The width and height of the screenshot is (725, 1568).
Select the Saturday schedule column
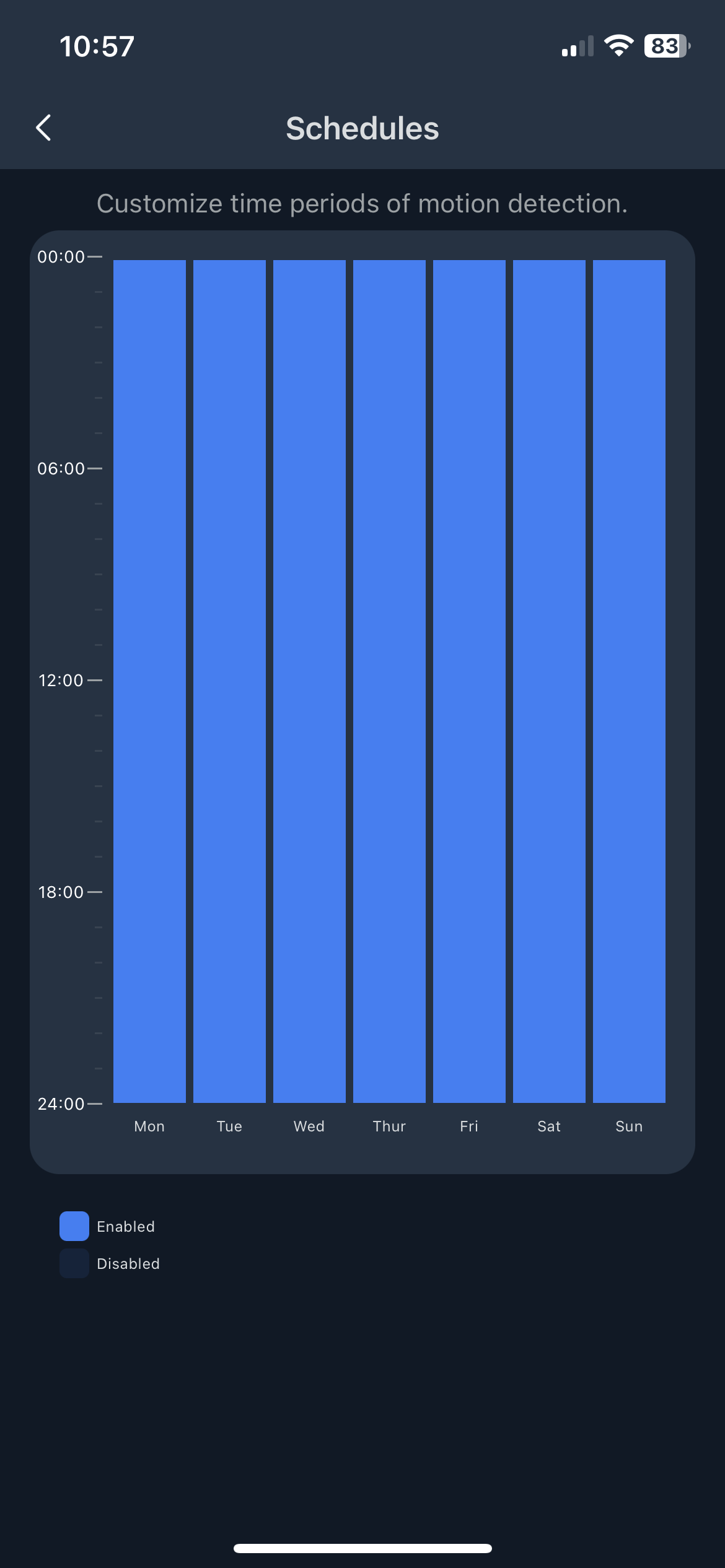[x=549, y=681]
